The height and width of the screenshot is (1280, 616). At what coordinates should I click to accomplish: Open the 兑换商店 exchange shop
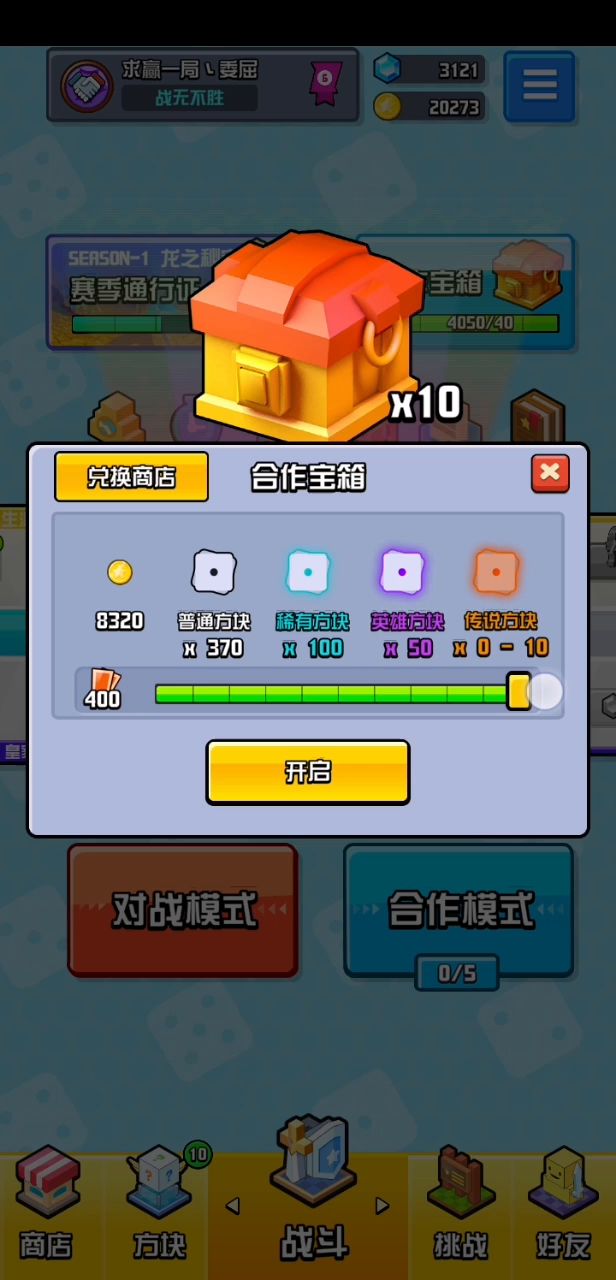click(x=131, y=477)
